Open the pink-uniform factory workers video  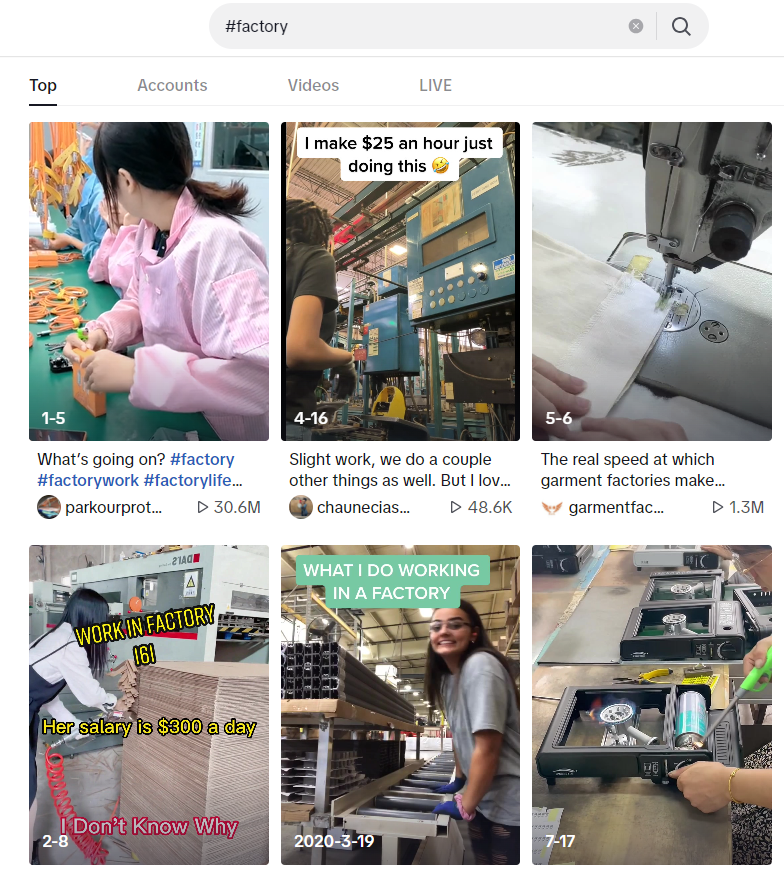[149, 281]
